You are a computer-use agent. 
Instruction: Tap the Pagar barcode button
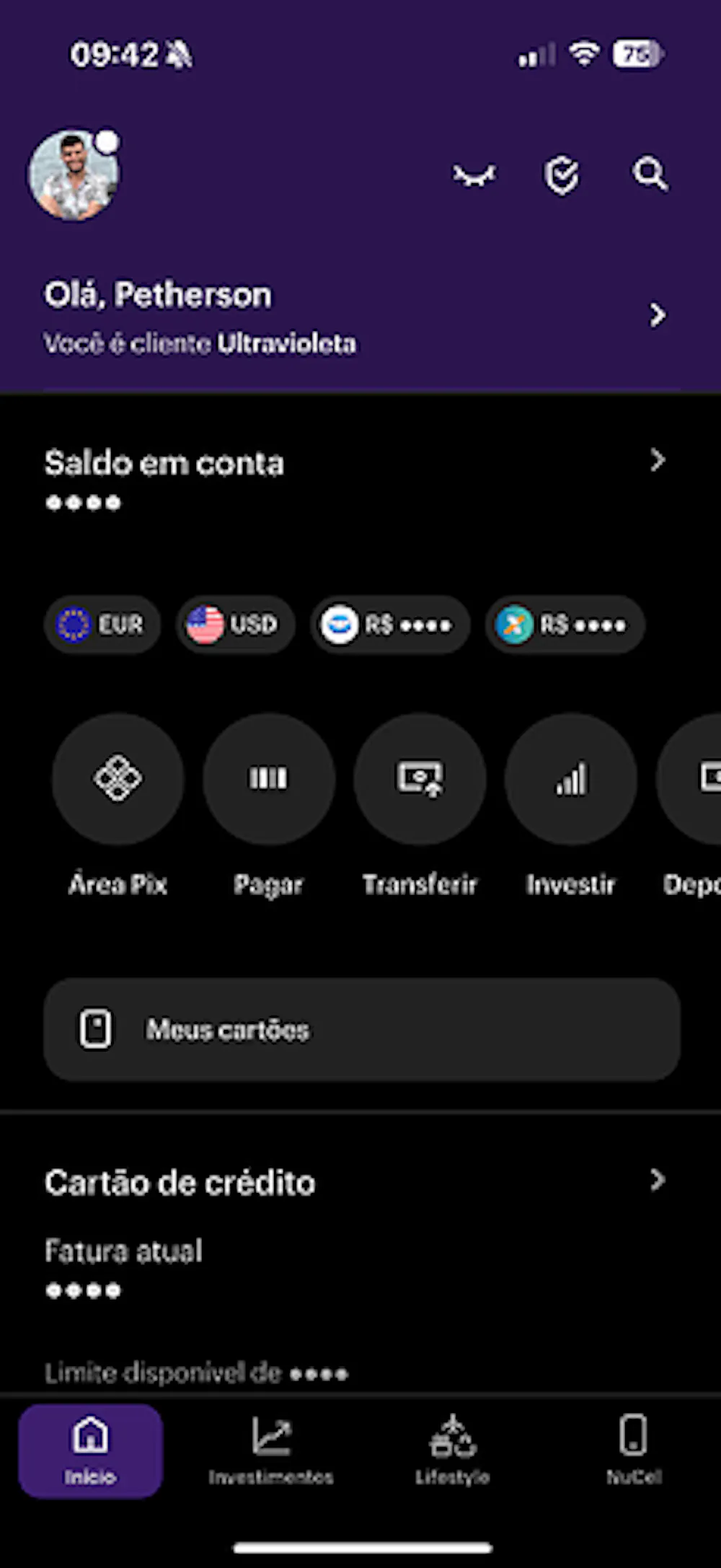coord(268,779)
